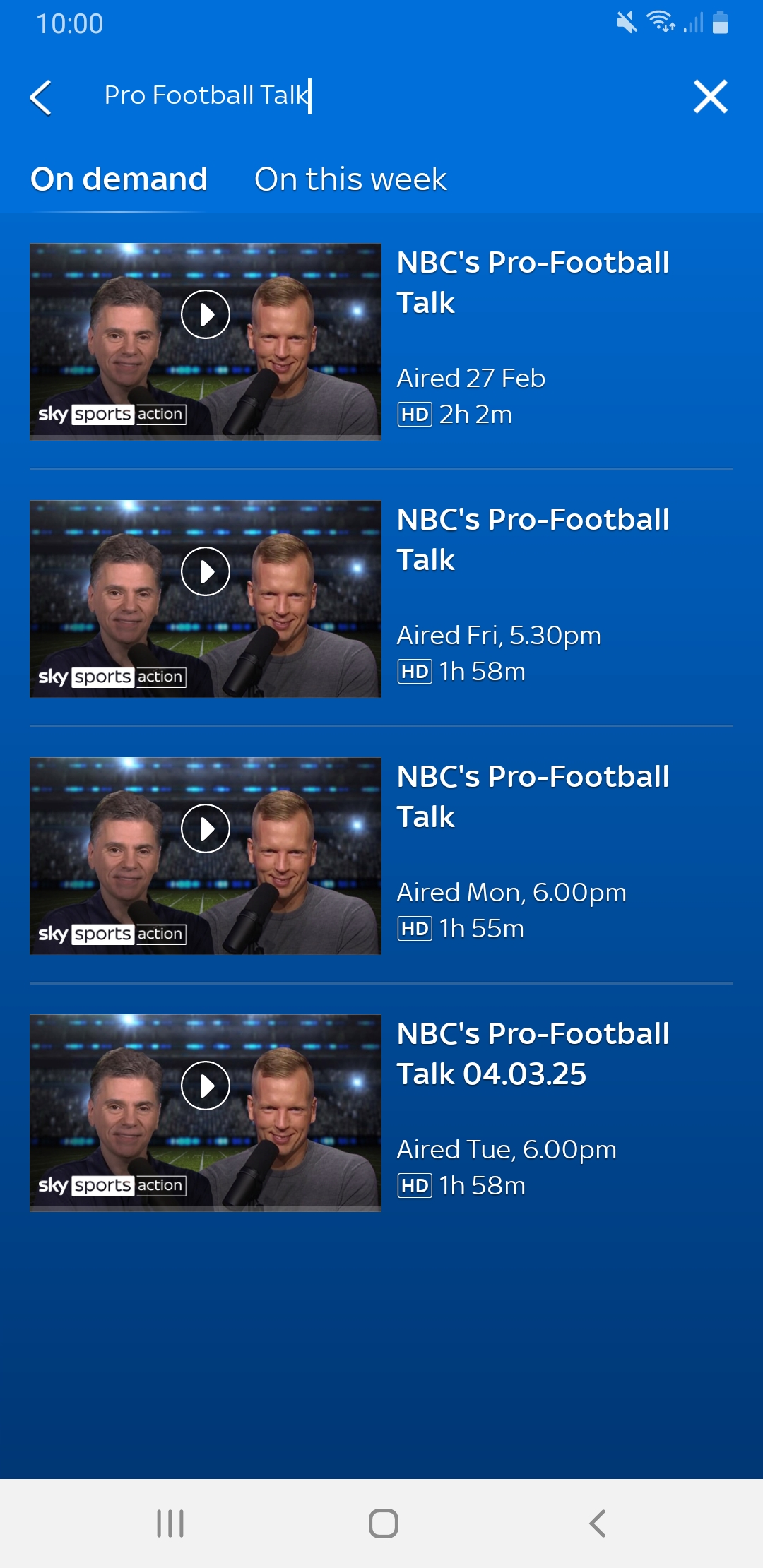
Task: Click the HD badge on the 2h 2m episode
Action: tap(415, 415)
